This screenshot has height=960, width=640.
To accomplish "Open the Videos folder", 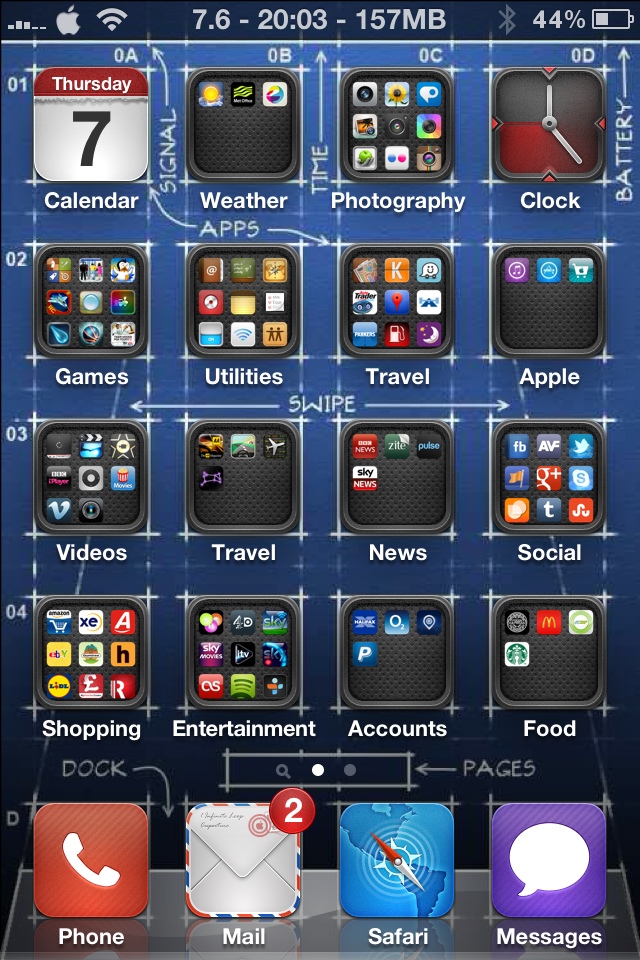I will pyautogui.click(x=91, y=477).
